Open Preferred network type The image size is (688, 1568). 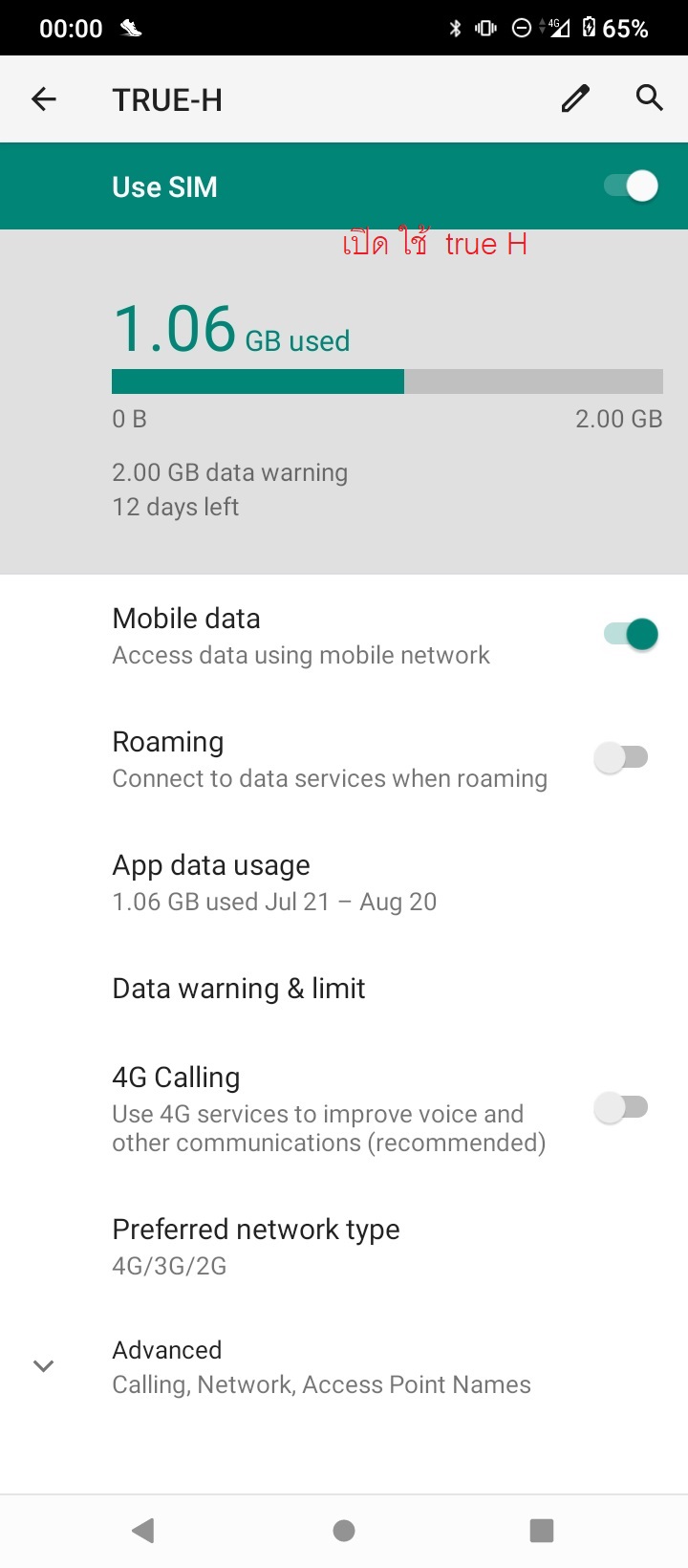pyautogui.click(x=344, y=1247)
